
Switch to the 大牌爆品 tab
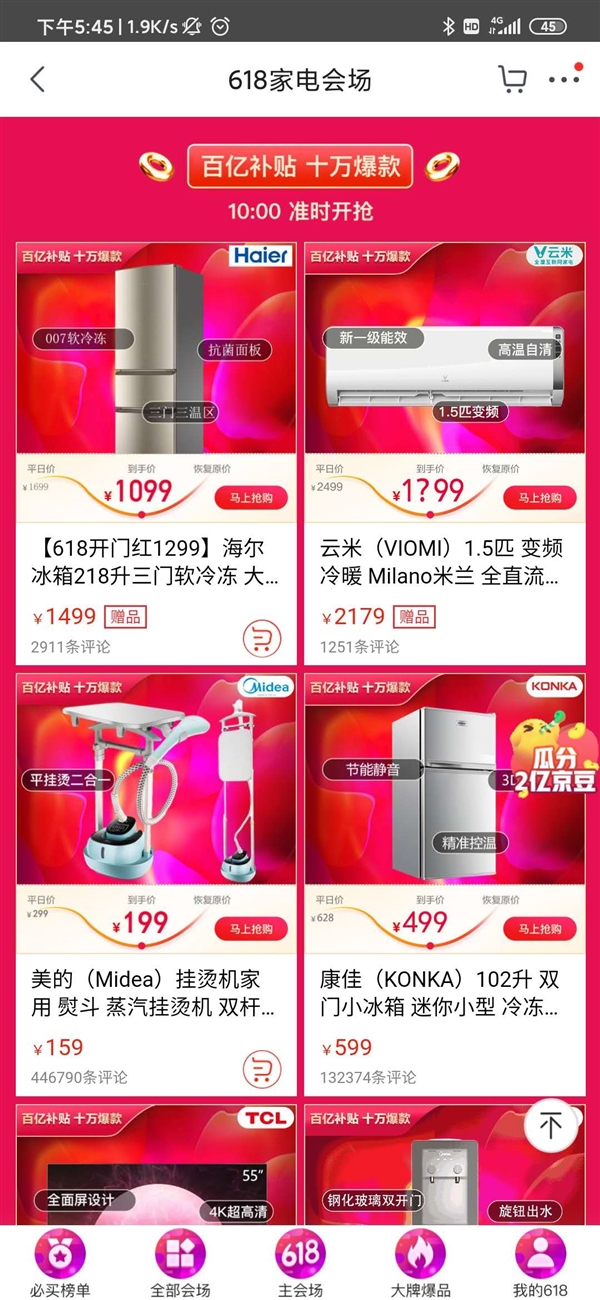(x=420, y=1264)
